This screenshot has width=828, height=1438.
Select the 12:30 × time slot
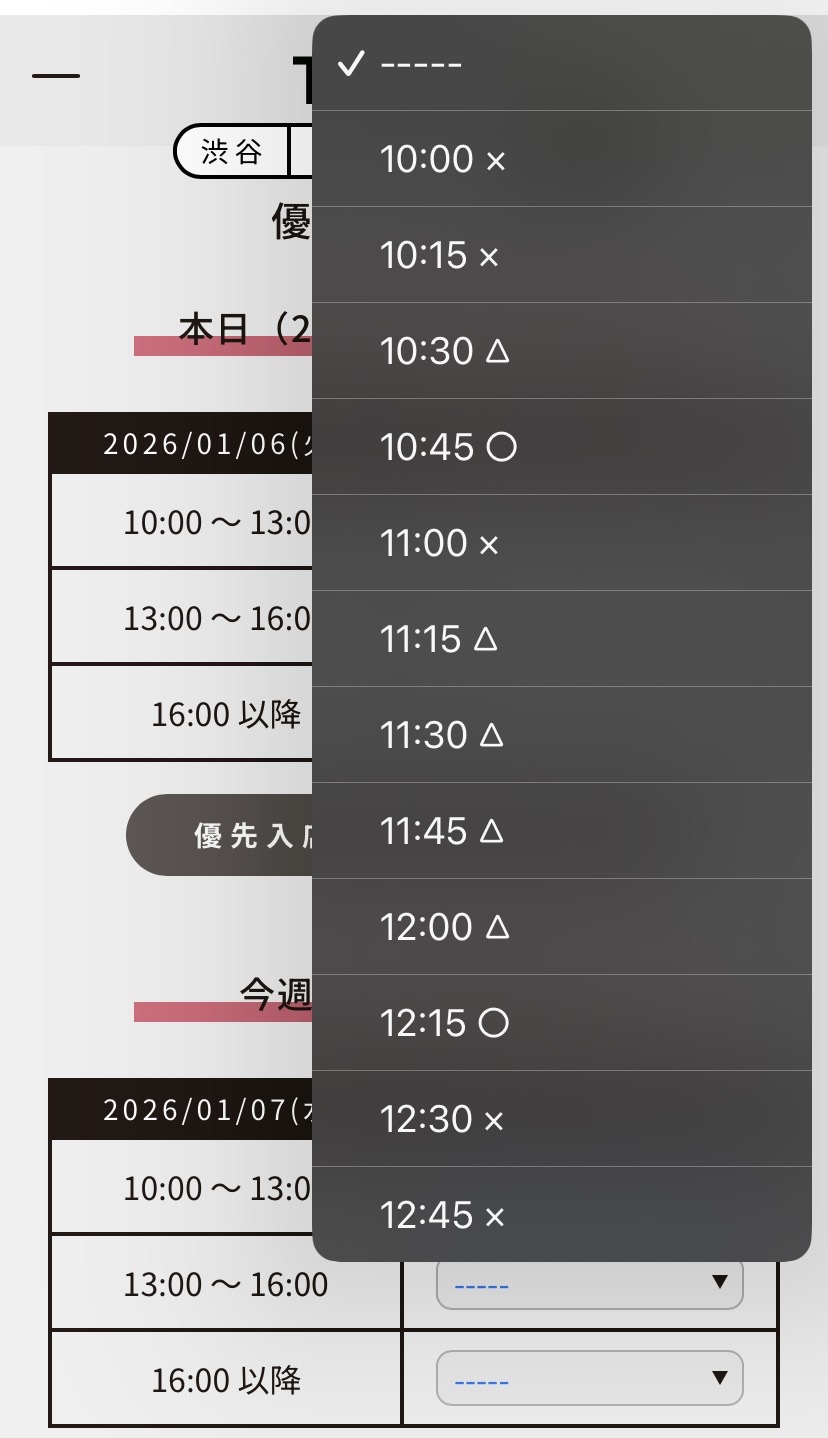[x=560, y=1119]
